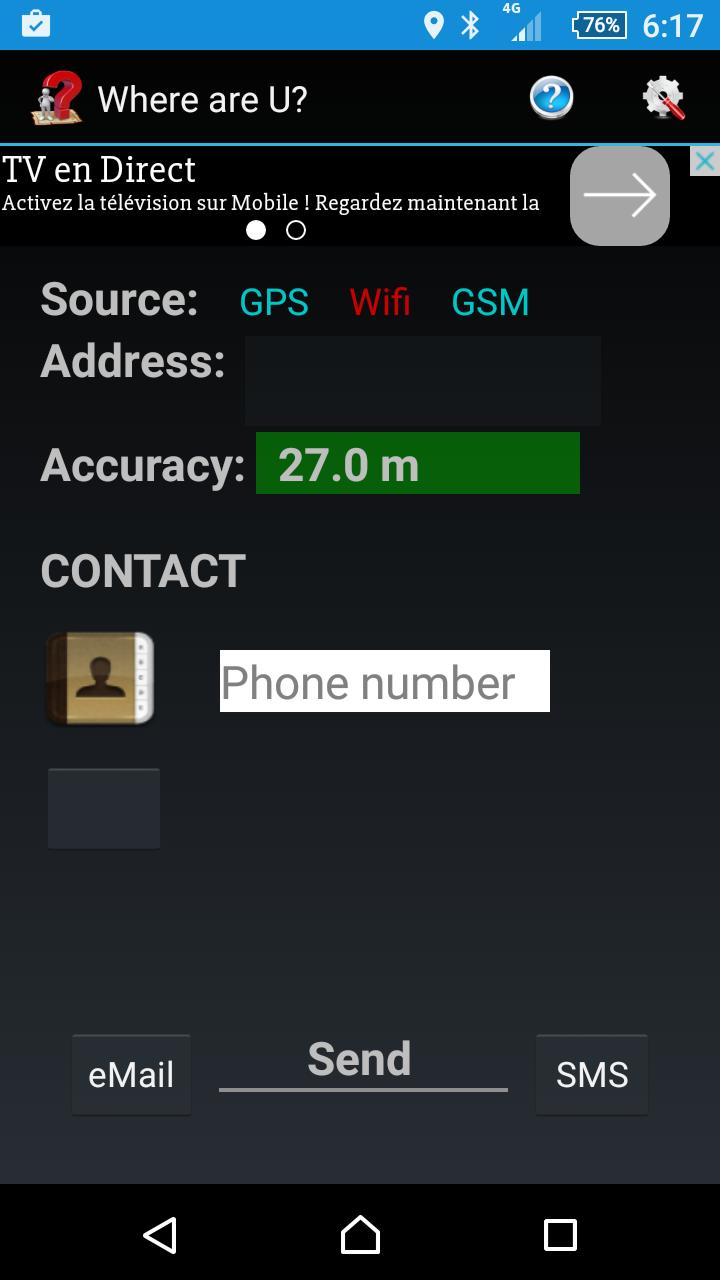Send location via eMail
This screenshot has height=1280, width=720.
[131, 1075]
